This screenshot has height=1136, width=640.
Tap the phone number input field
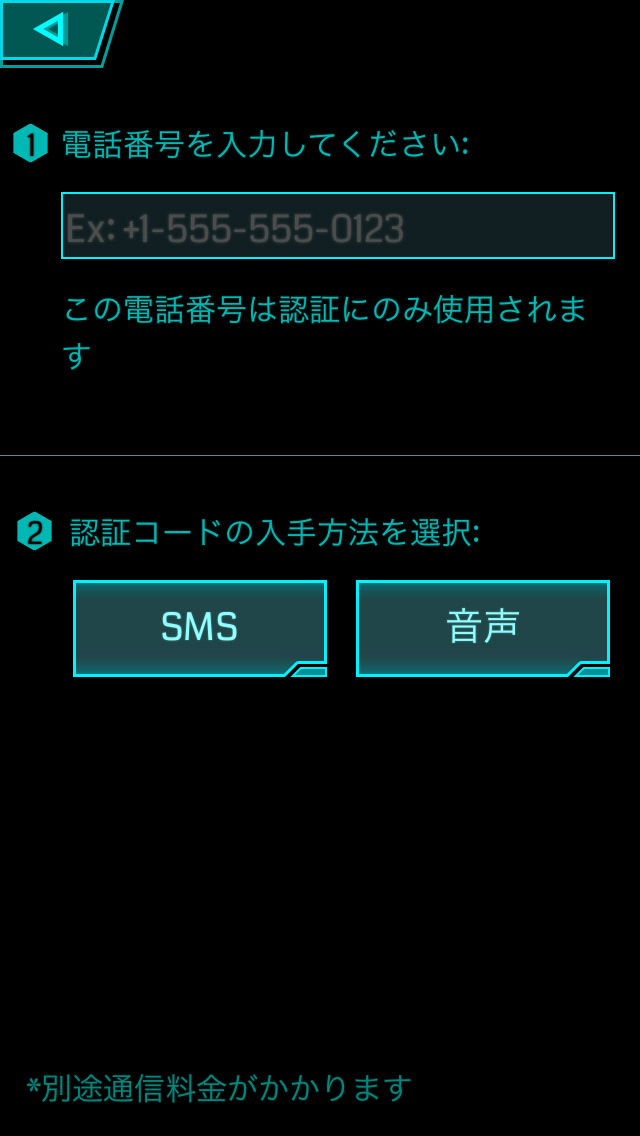pos(337,226)
